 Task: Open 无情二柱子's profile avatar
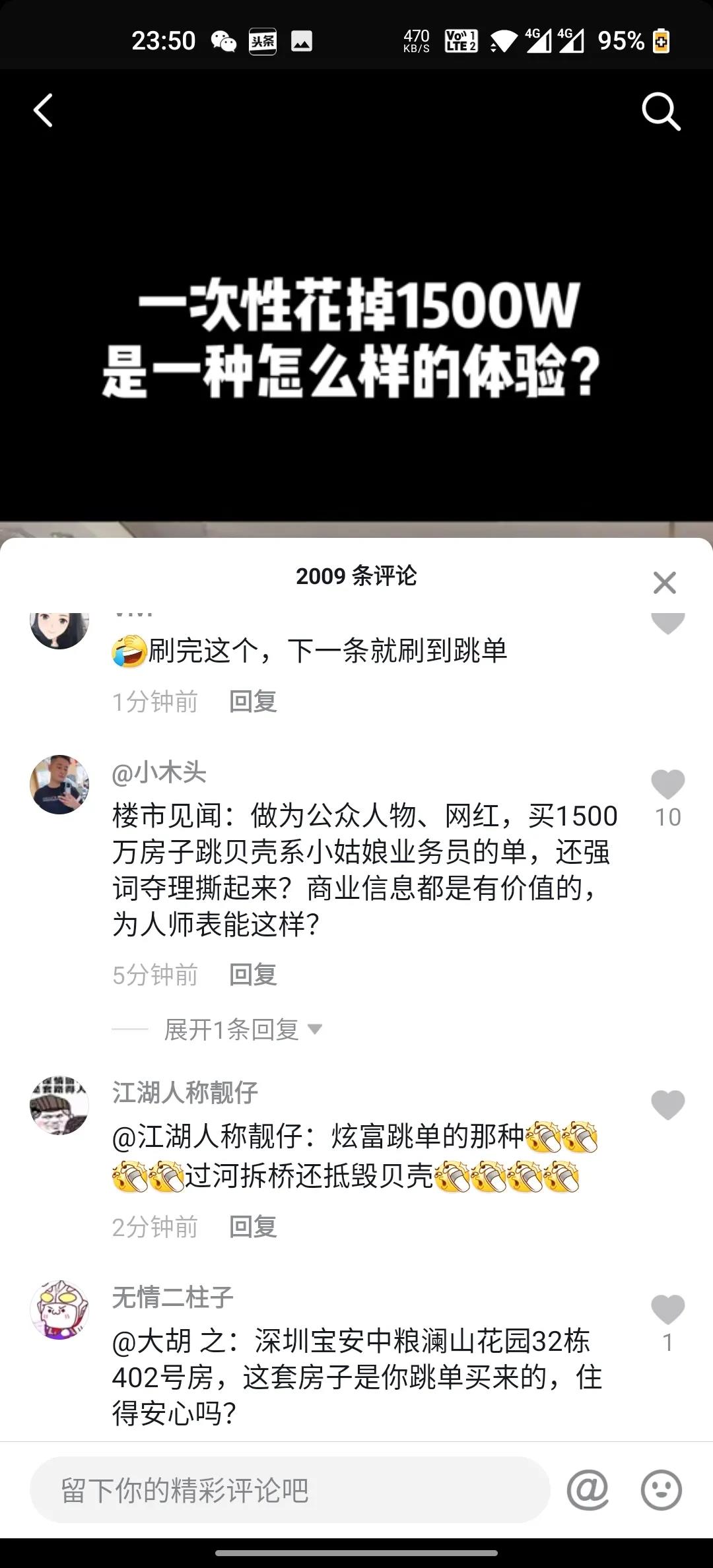pyautogui.click(x=59, y=1310)
